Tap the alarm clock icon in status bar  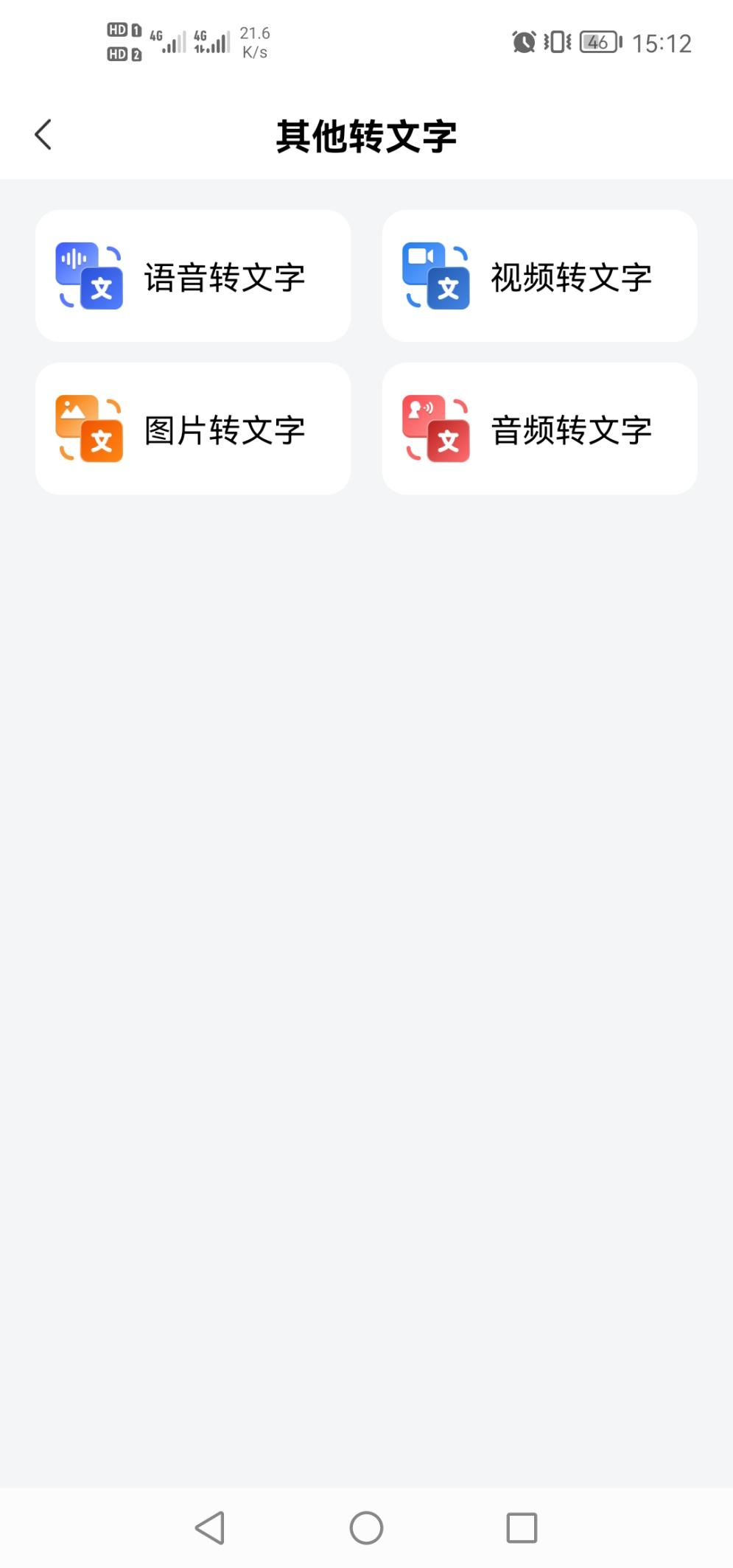click(x=523, y=42)
